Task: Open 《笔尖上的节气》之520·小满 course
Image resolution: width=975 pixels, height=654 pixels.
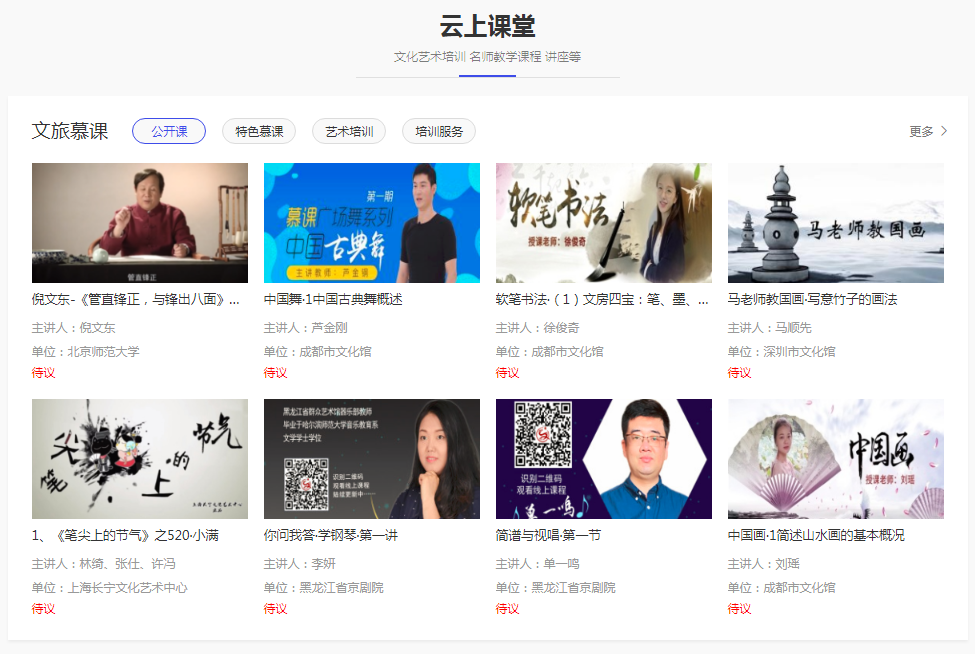Action: 140,459
